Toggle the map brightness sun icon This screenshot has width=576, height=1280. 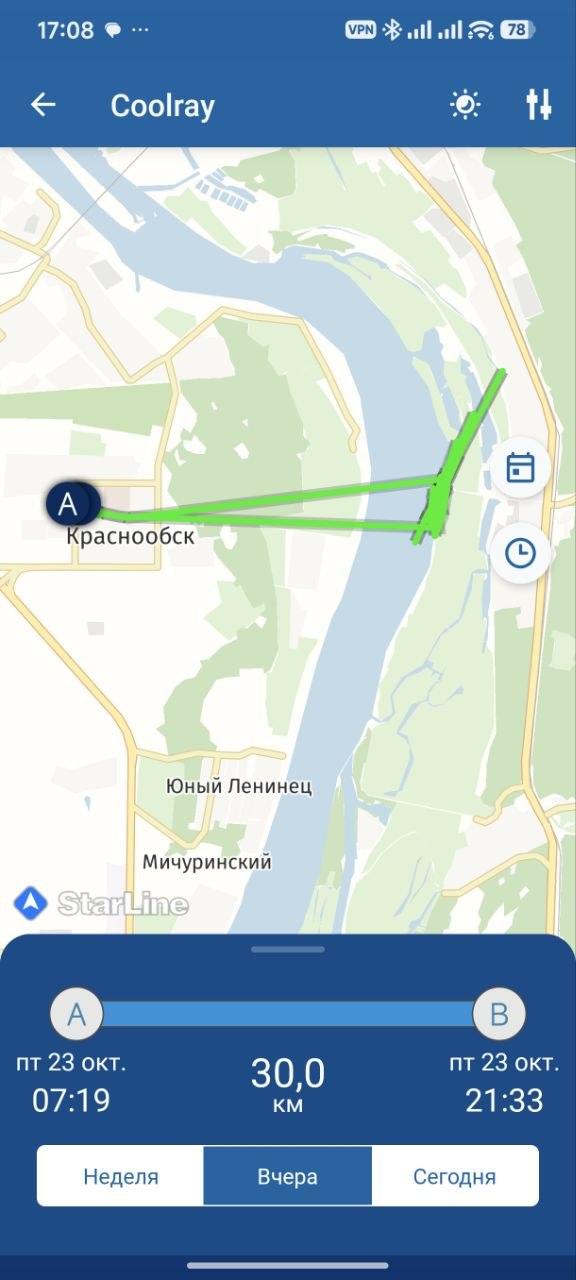click(465, 105)
